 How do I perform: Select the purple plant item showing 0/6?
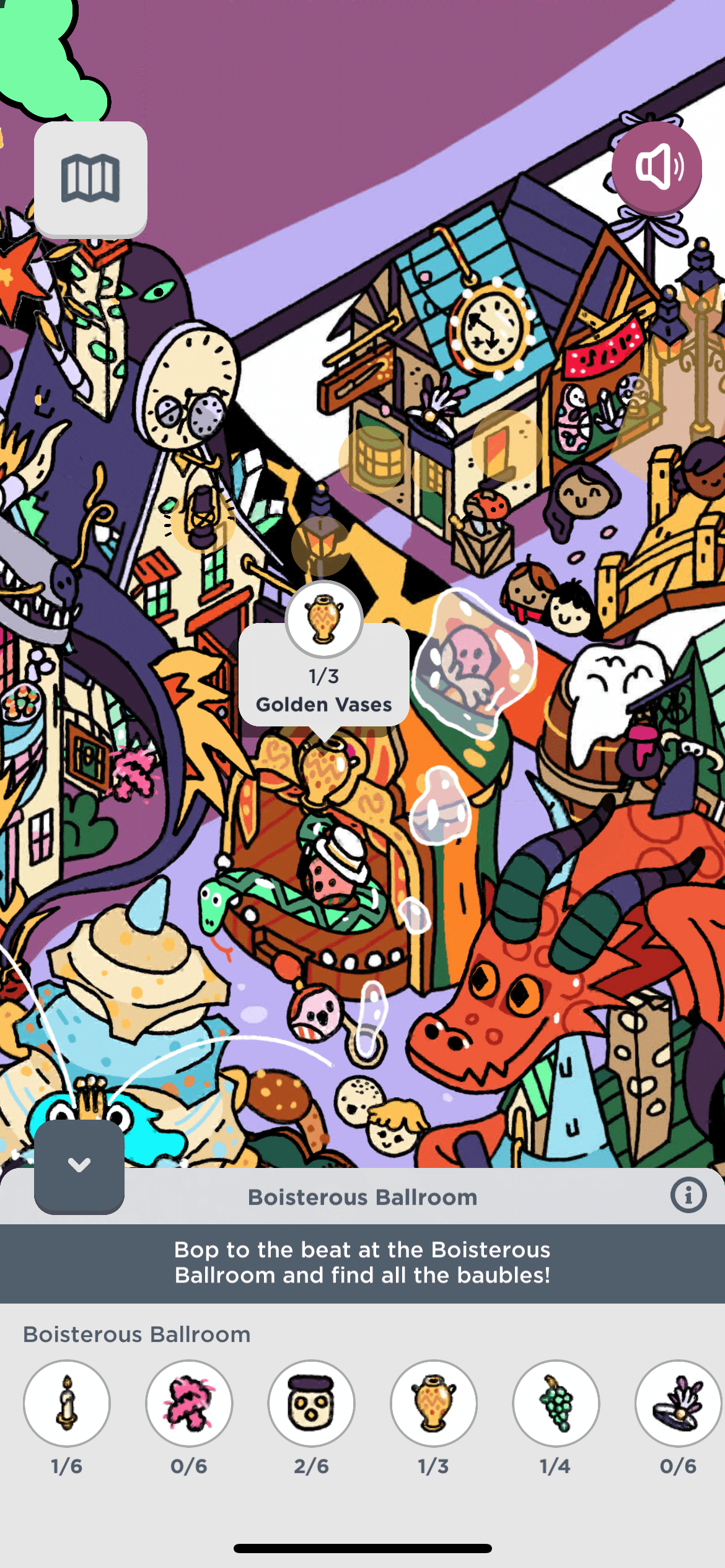pos(678,1403)
